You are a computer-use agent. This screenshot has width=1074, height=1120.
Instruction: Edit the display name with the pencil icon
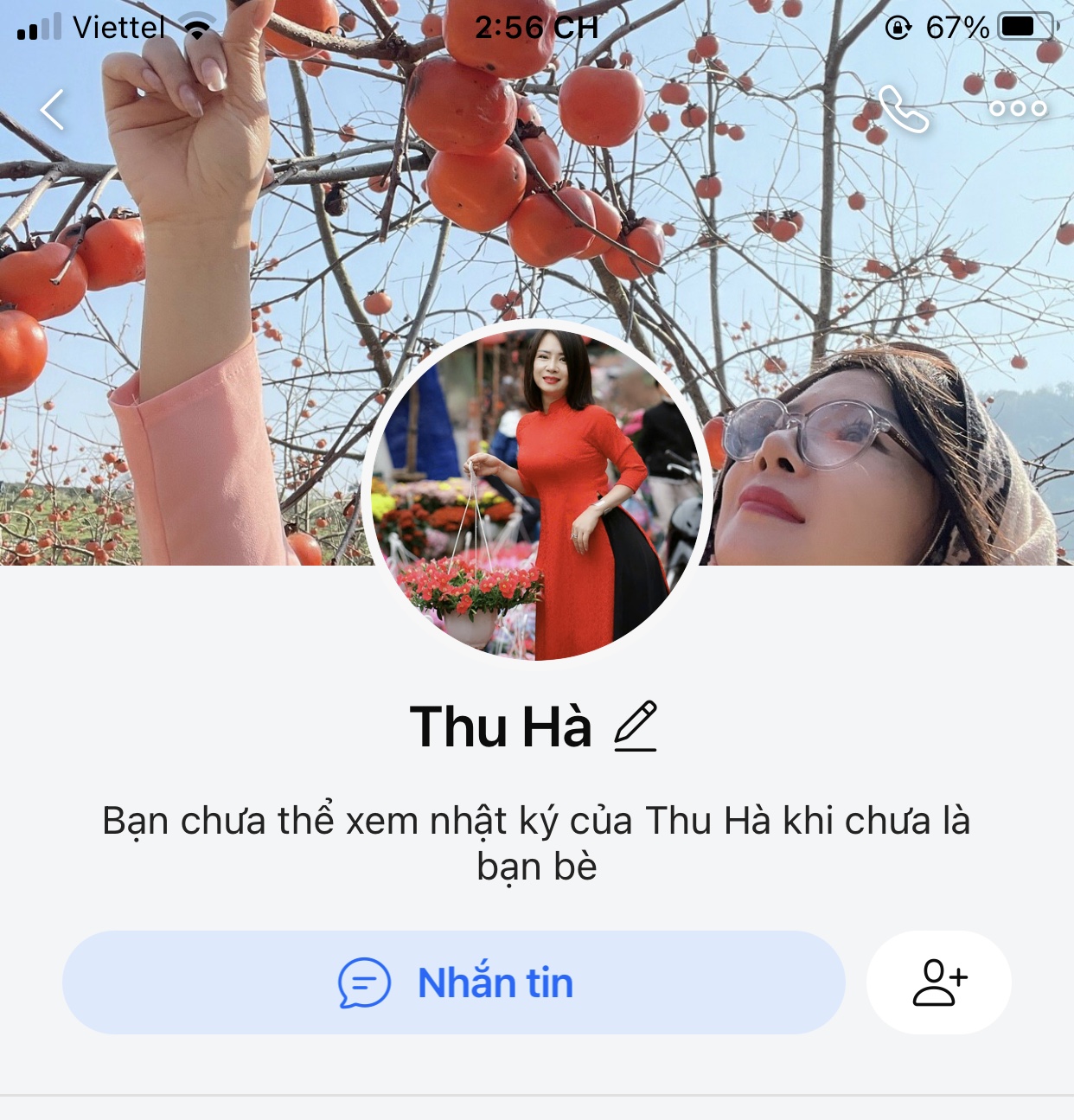click(x=636, y=726)
